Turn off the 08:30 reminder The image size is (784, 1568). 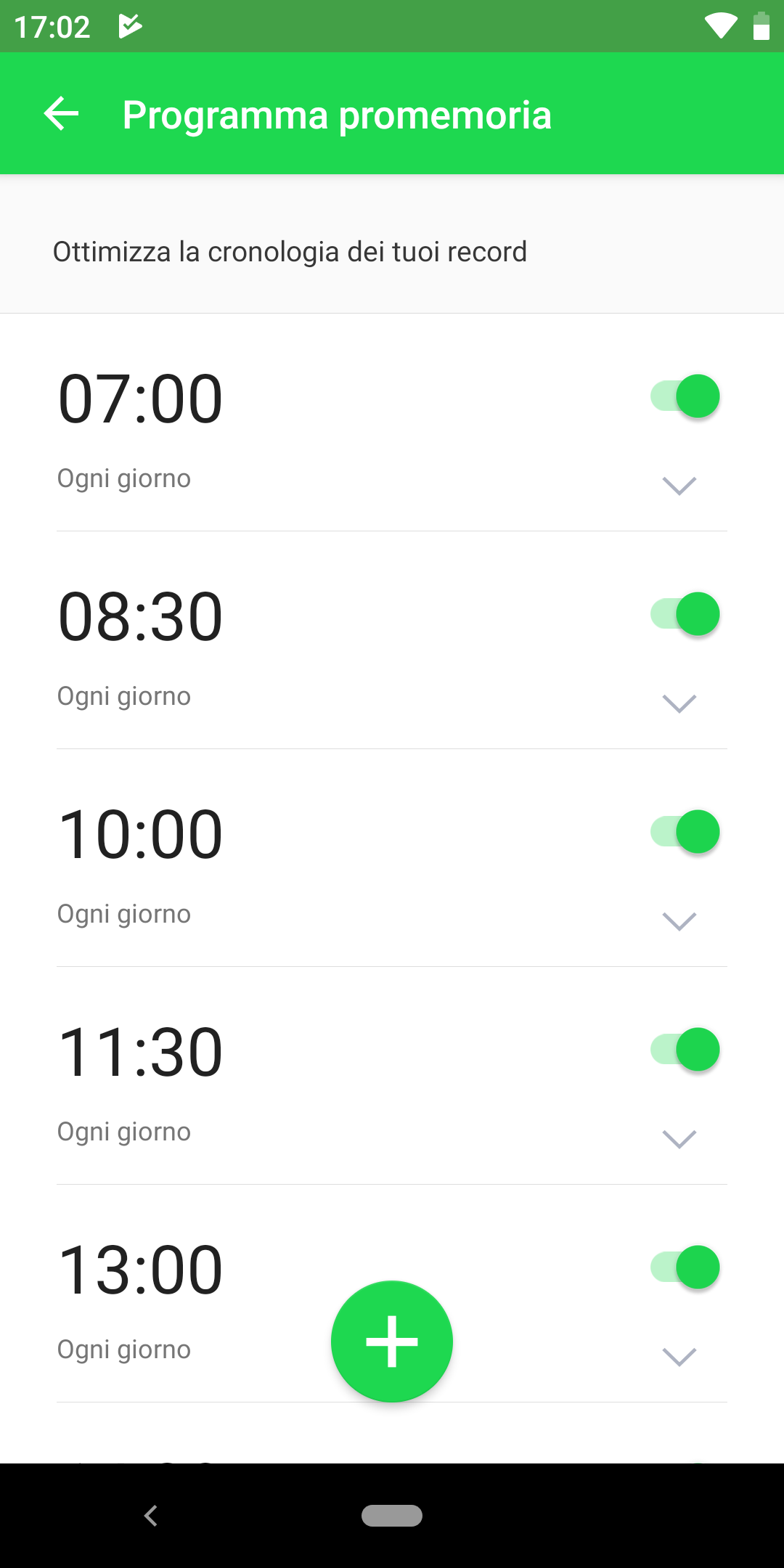coord(685,614)
